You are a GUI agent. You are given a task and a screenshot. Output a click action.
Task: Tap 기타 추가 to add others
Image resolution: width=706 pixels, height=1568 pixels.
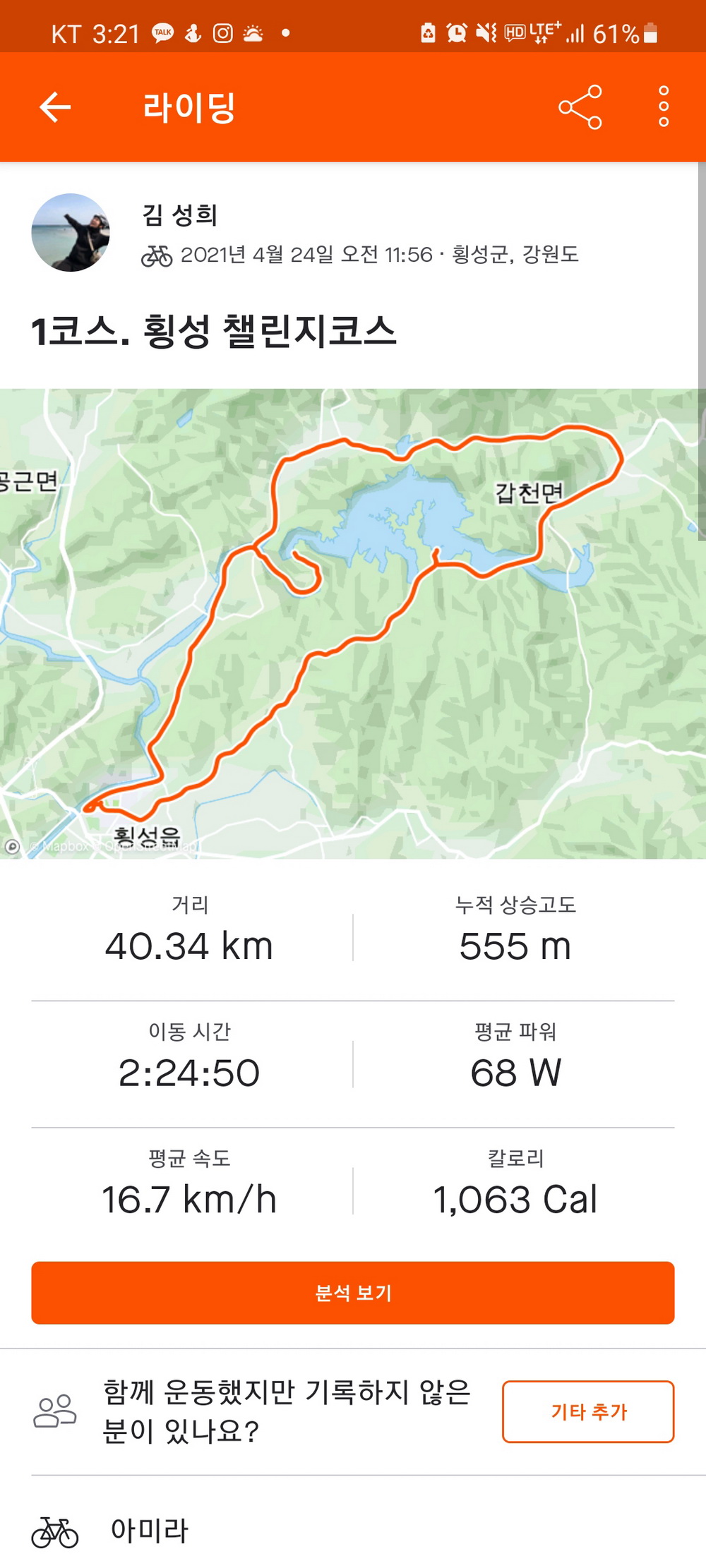[x=588, y=1411]
